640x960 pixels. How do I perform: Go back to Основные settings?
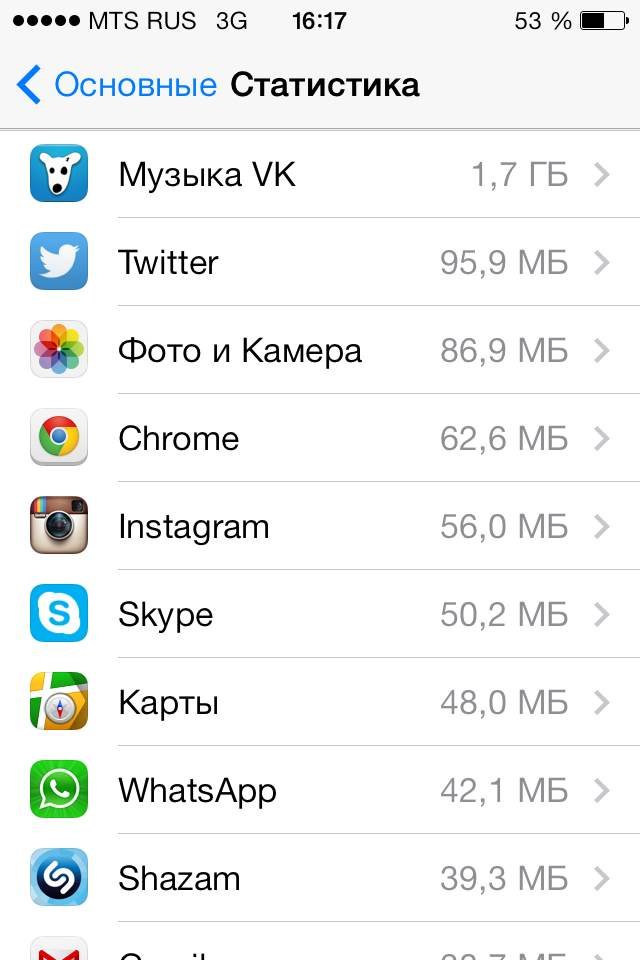click(x=115, y=85)
